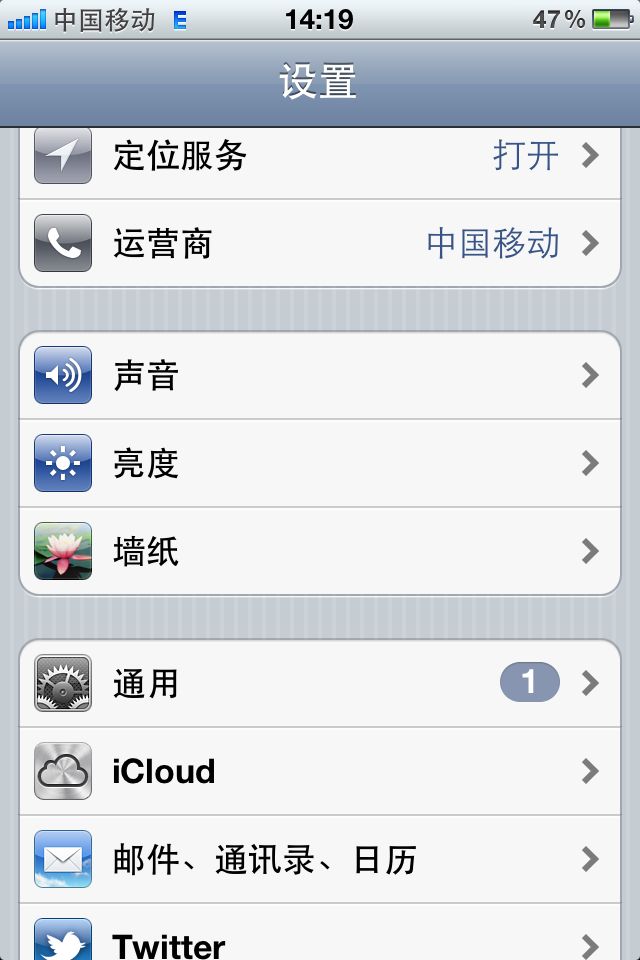Open 邮件、通讯录、日历 settings
This screenshot has width=640, height=960.
pos(320,859)
